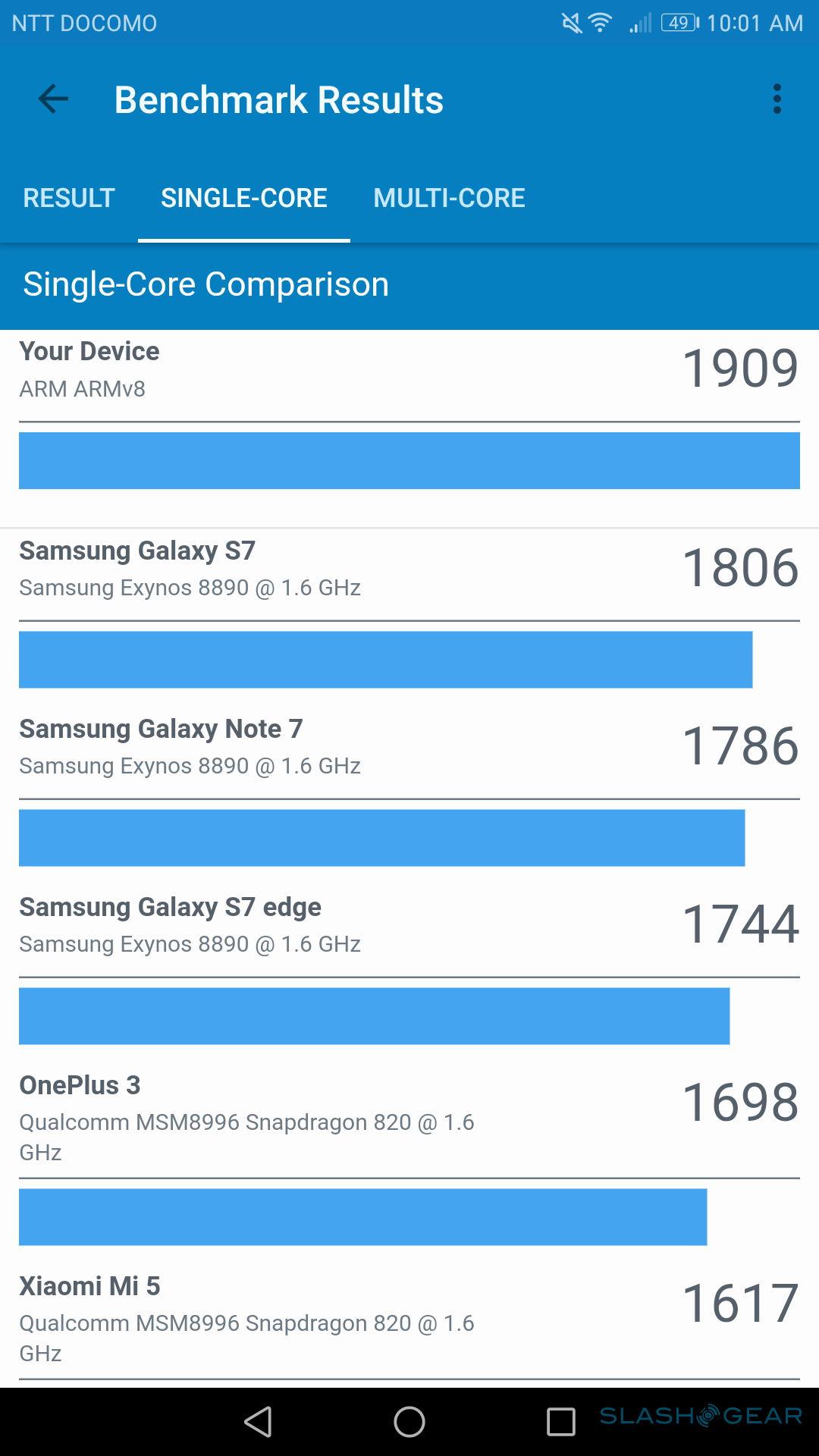
Task: Switch to the Multi-Core tab
Action: point(449,198)
